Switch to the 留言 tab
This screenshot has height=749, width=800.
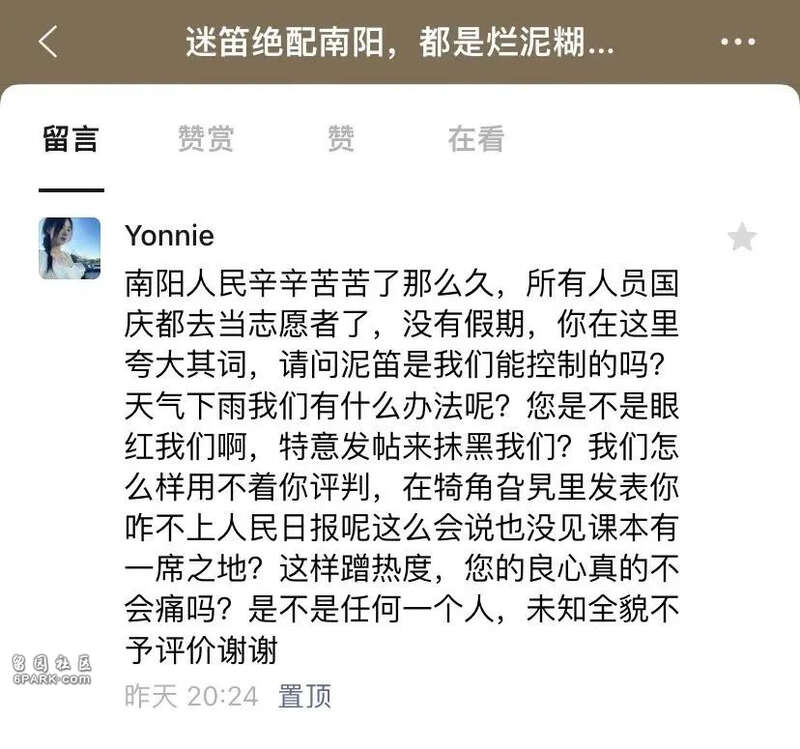click(x=70, y=139)
